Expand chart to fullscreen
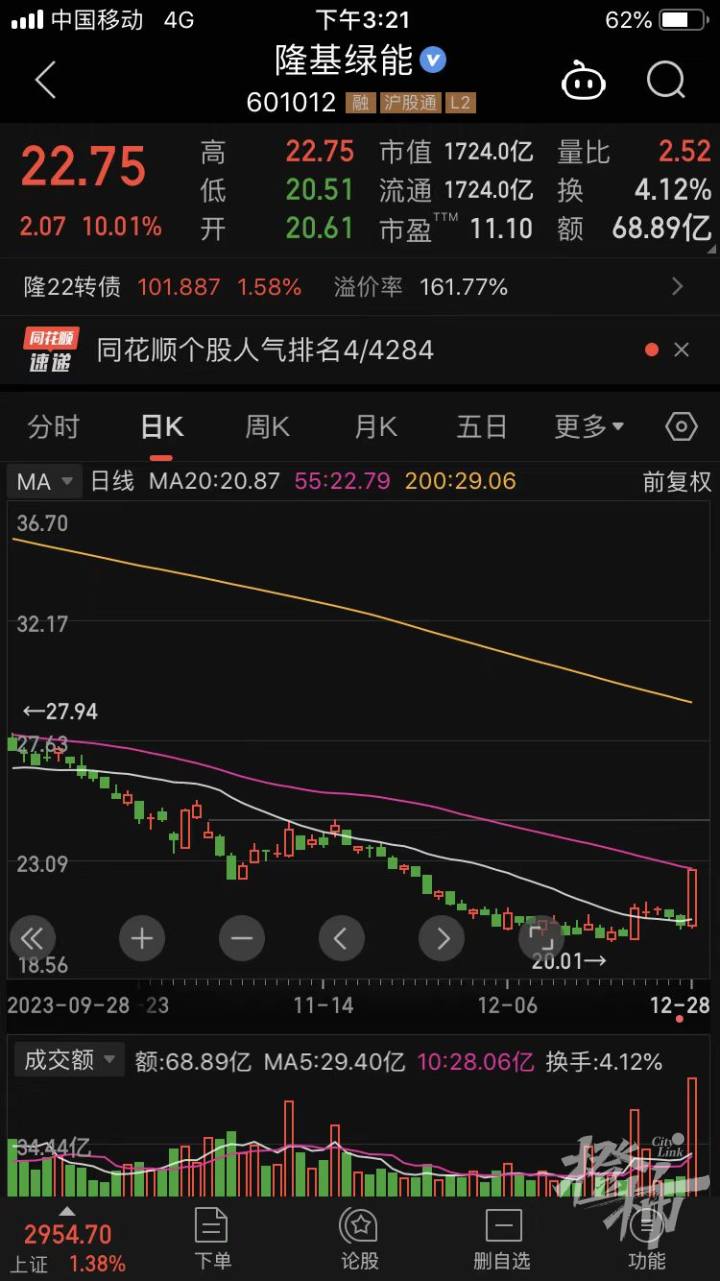Image resolution: width=720 pixels, height=1281 pixels. click(541, 938)
